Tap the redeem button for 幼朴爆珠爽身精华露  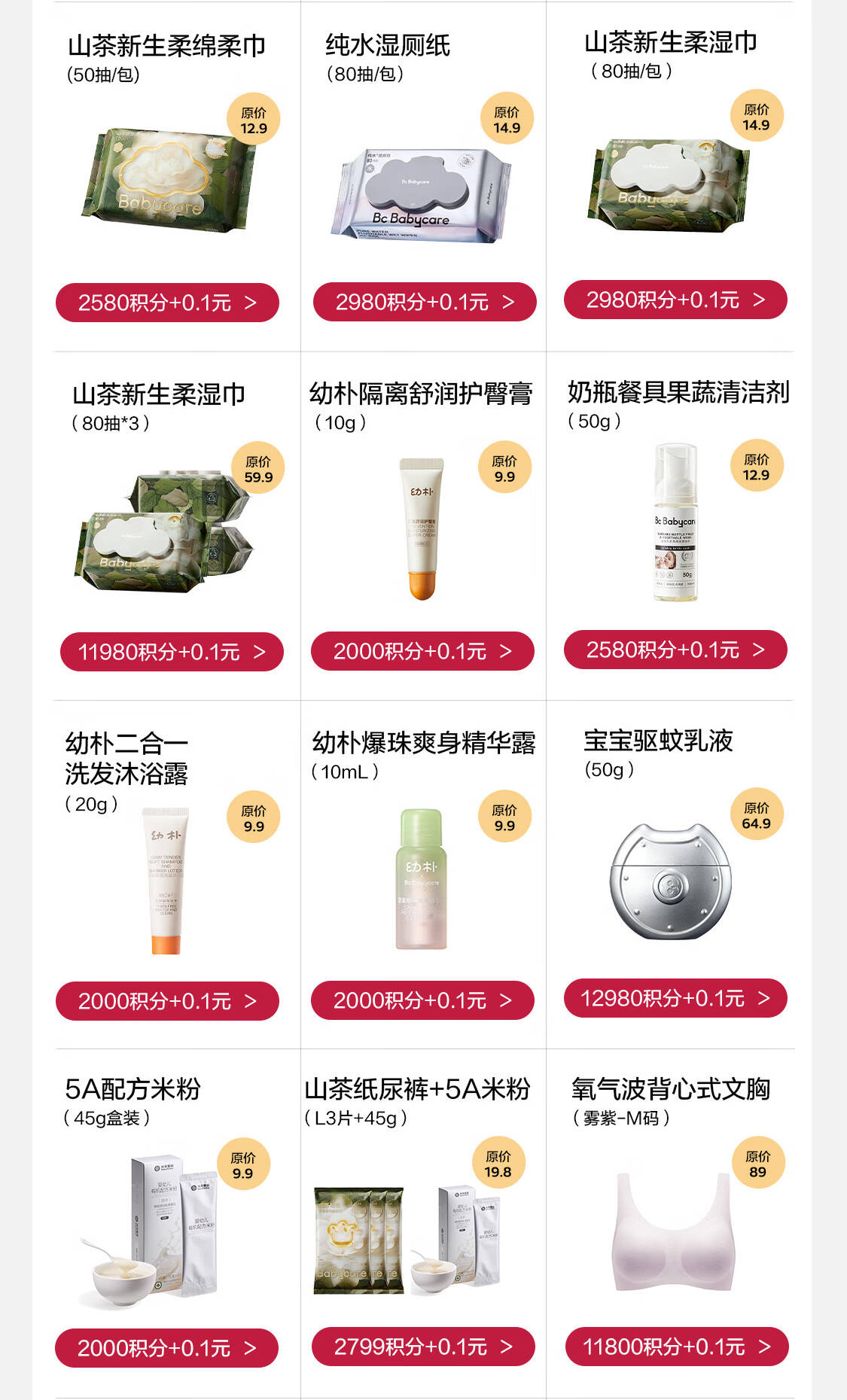pos(422,1000)
